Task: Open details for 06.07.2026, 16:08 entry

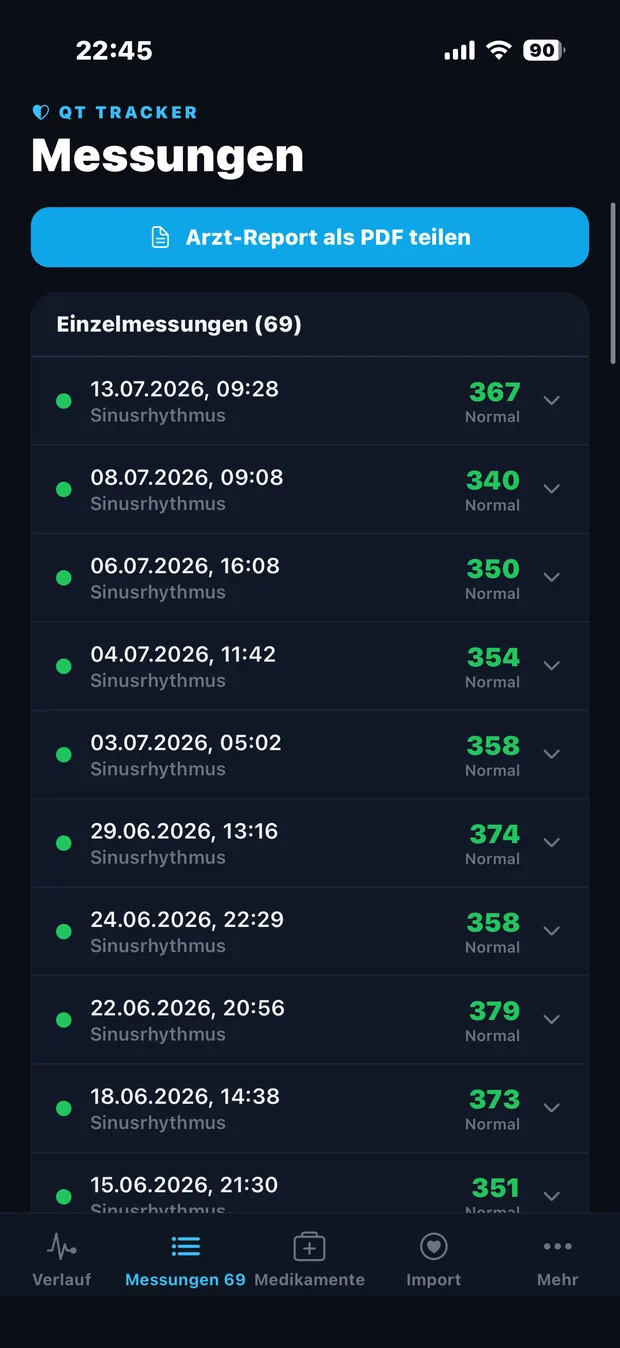Action: click(310, 578)
